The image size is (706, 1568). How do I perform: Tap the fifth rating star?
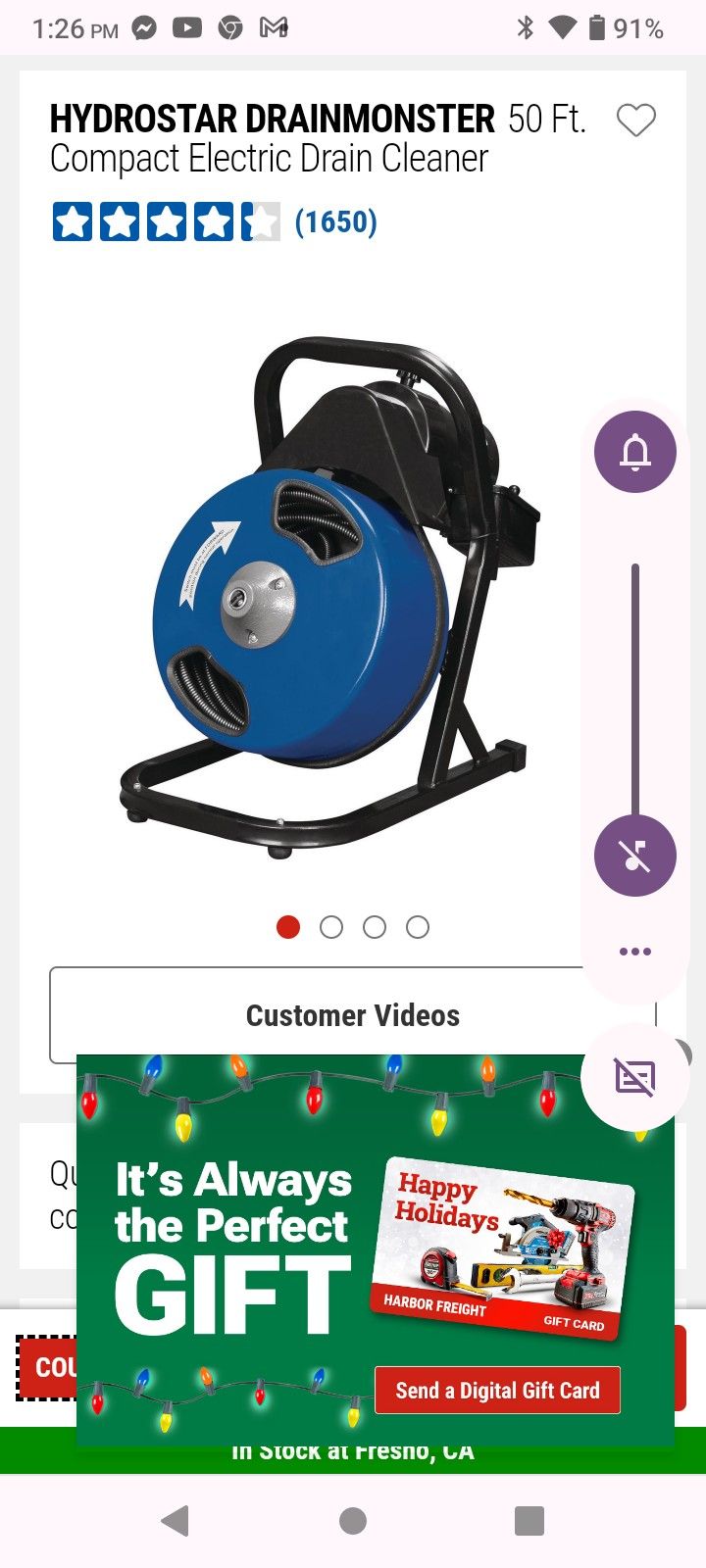[259, 222]
